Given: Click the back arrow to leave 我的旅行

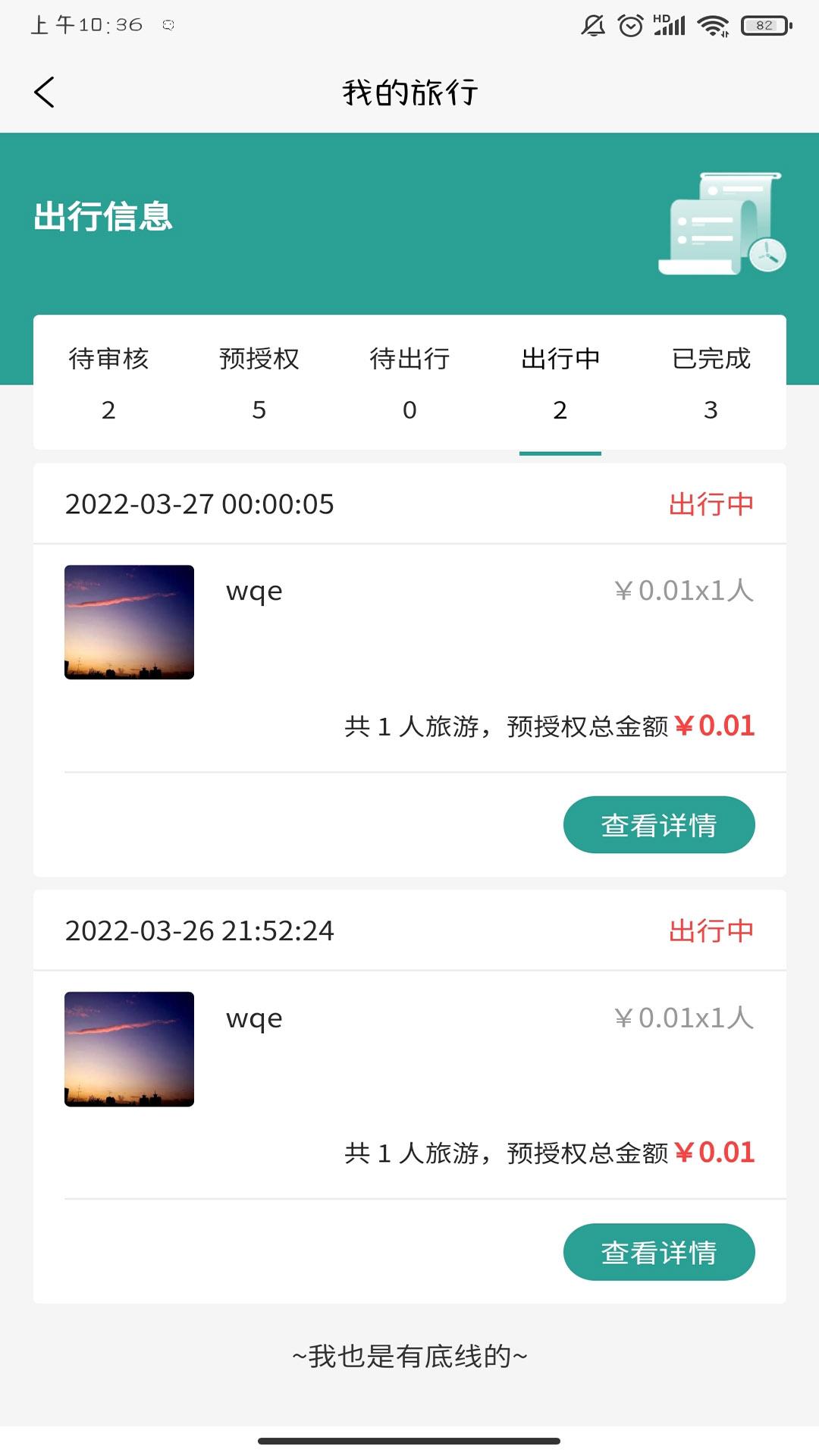Looking at the screenshot, I should coord(43,93).
